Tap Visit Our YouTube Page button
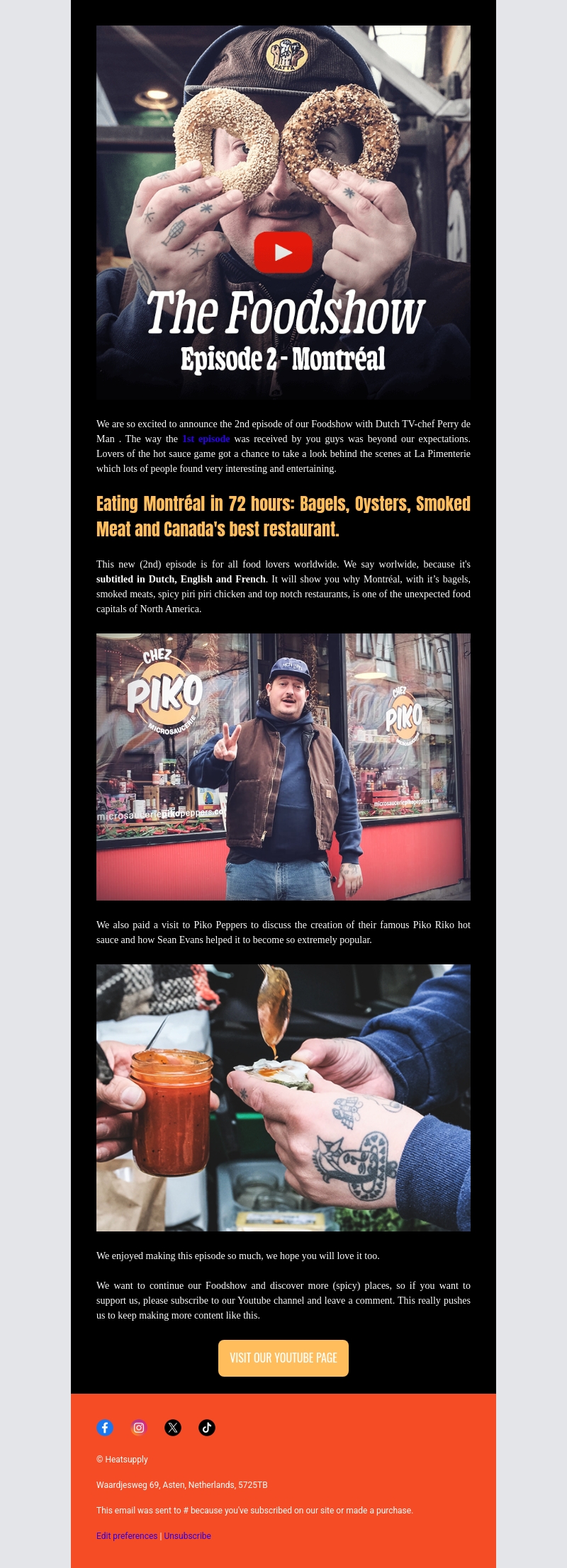 tap(283, 1358)
